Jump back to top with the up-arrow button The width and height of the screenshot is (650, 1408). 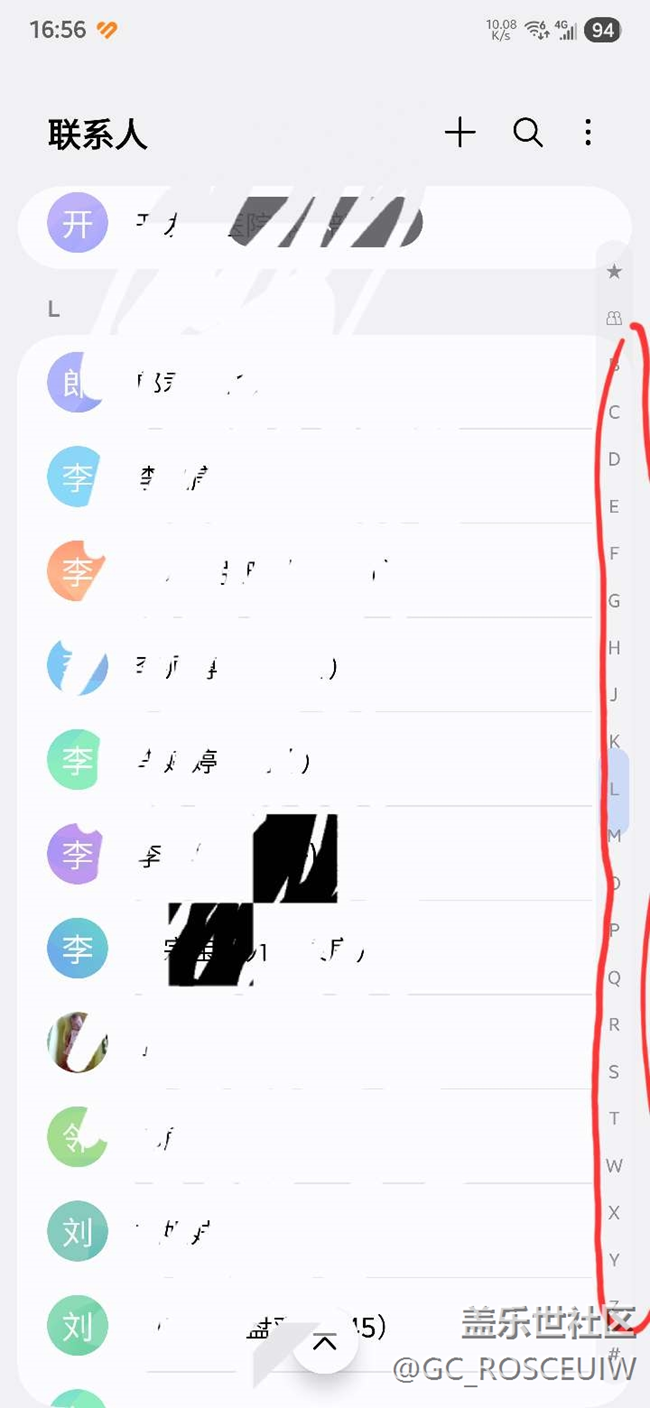tap(324, 1343)
